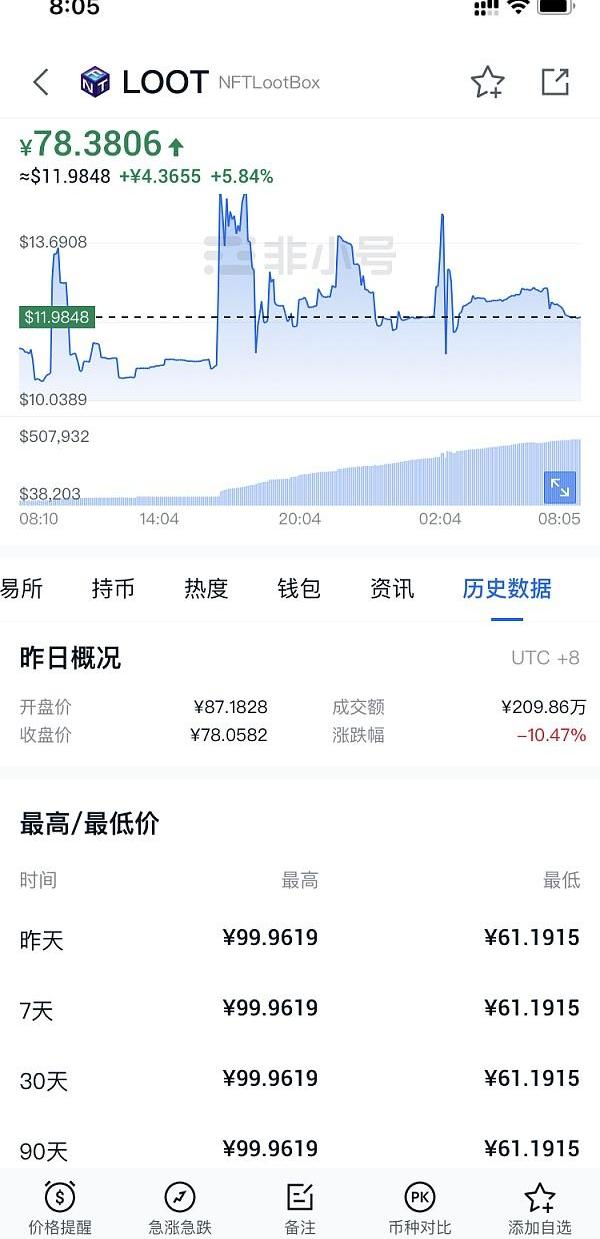This screenshot has width=600, height=1239.
Task: Add a note with 备注
Action: pos(300,1207)
